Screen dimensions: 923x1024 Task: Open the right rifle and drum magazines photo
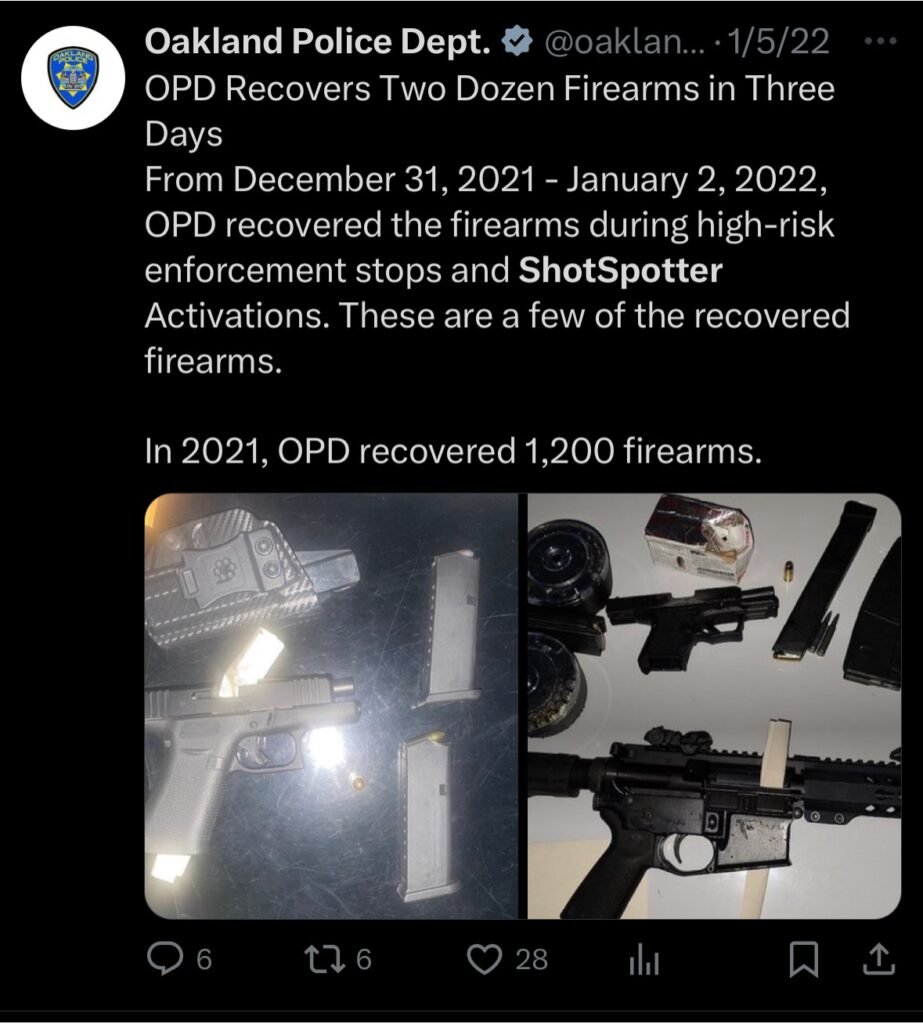click(x=714, y=705)
